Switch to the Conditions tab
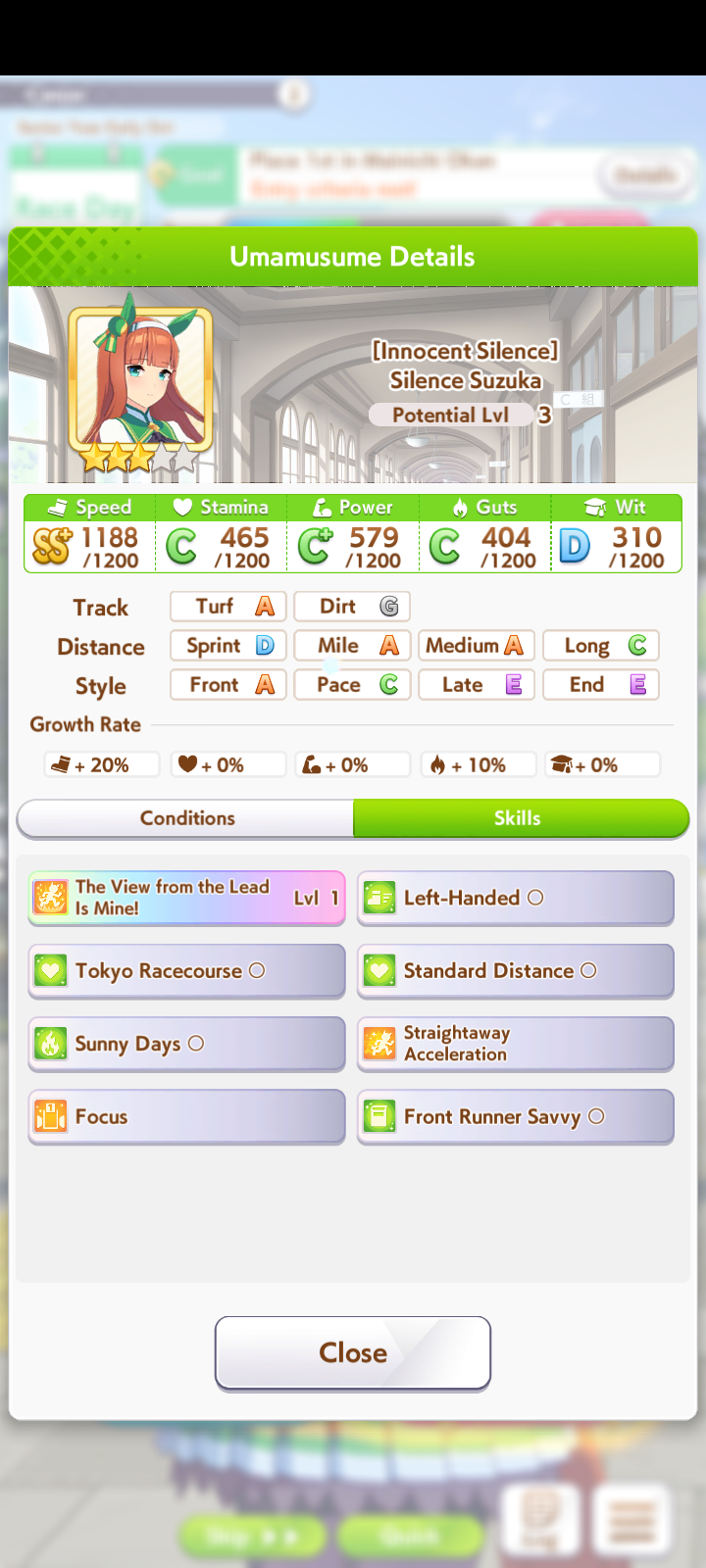The width and height of the screenshot is (706, 1568). [x=186, y=818]
